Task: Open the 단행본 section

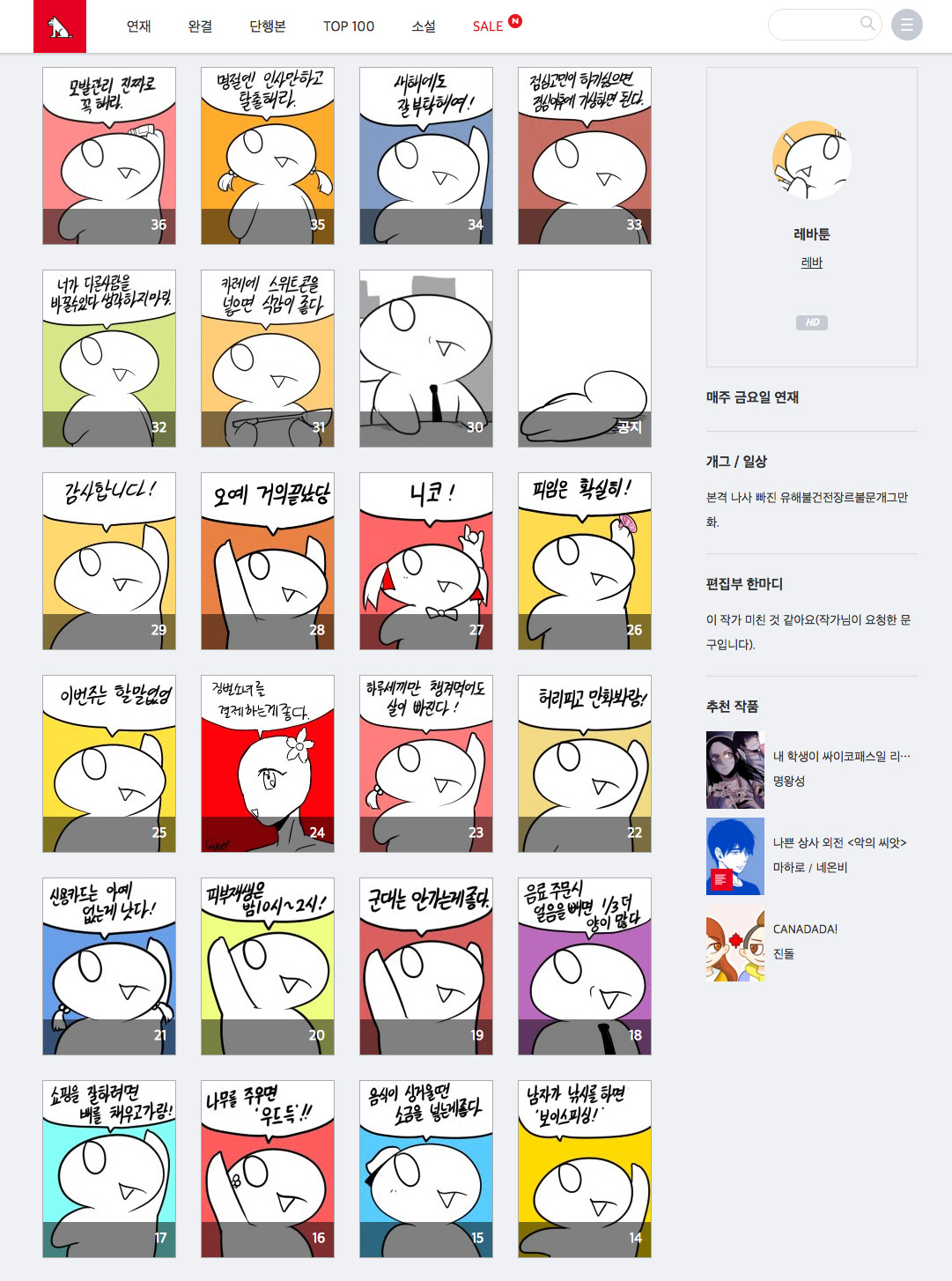Action: (268, 26)
